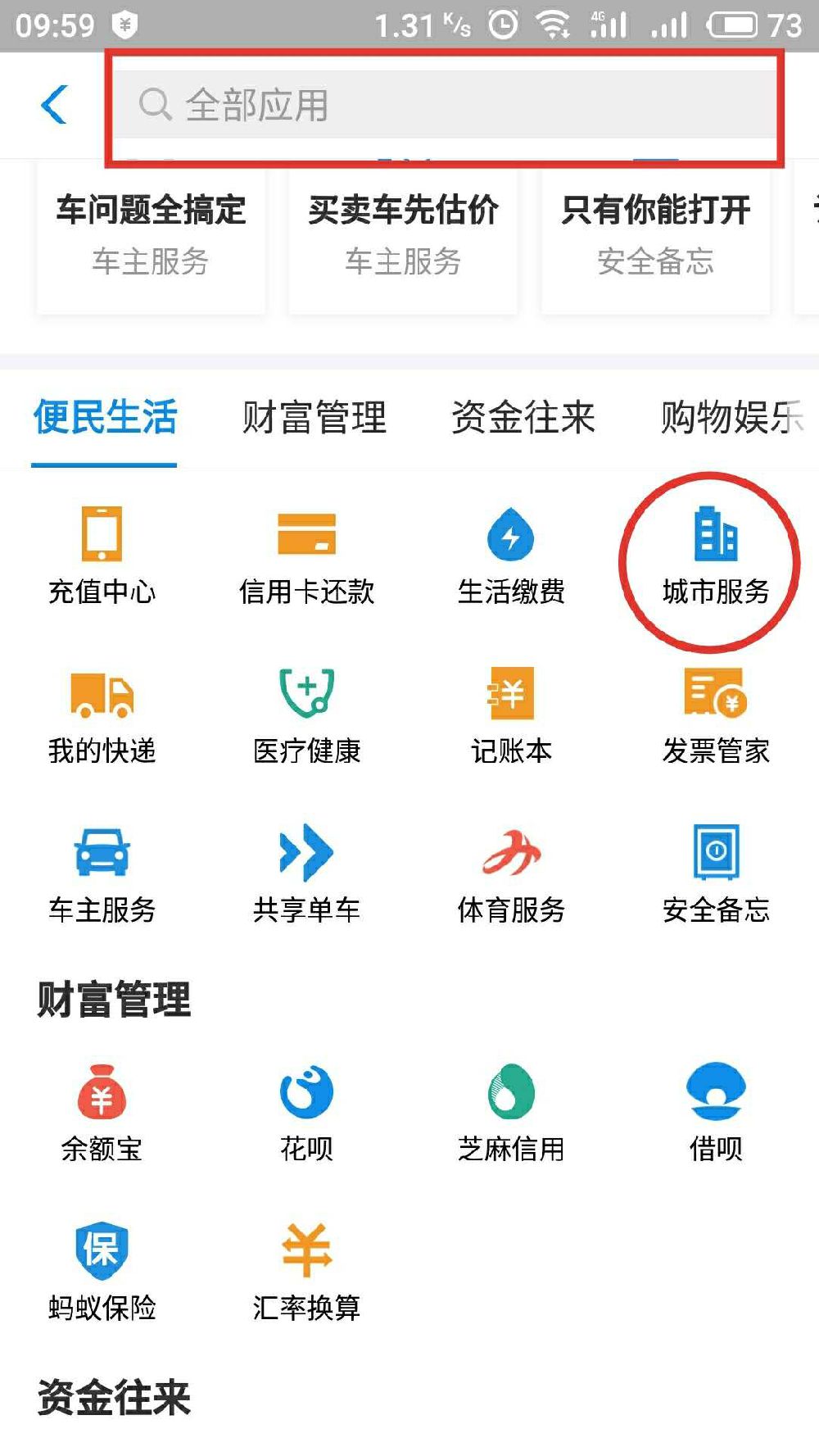Open 城市服务

(717, 556)
